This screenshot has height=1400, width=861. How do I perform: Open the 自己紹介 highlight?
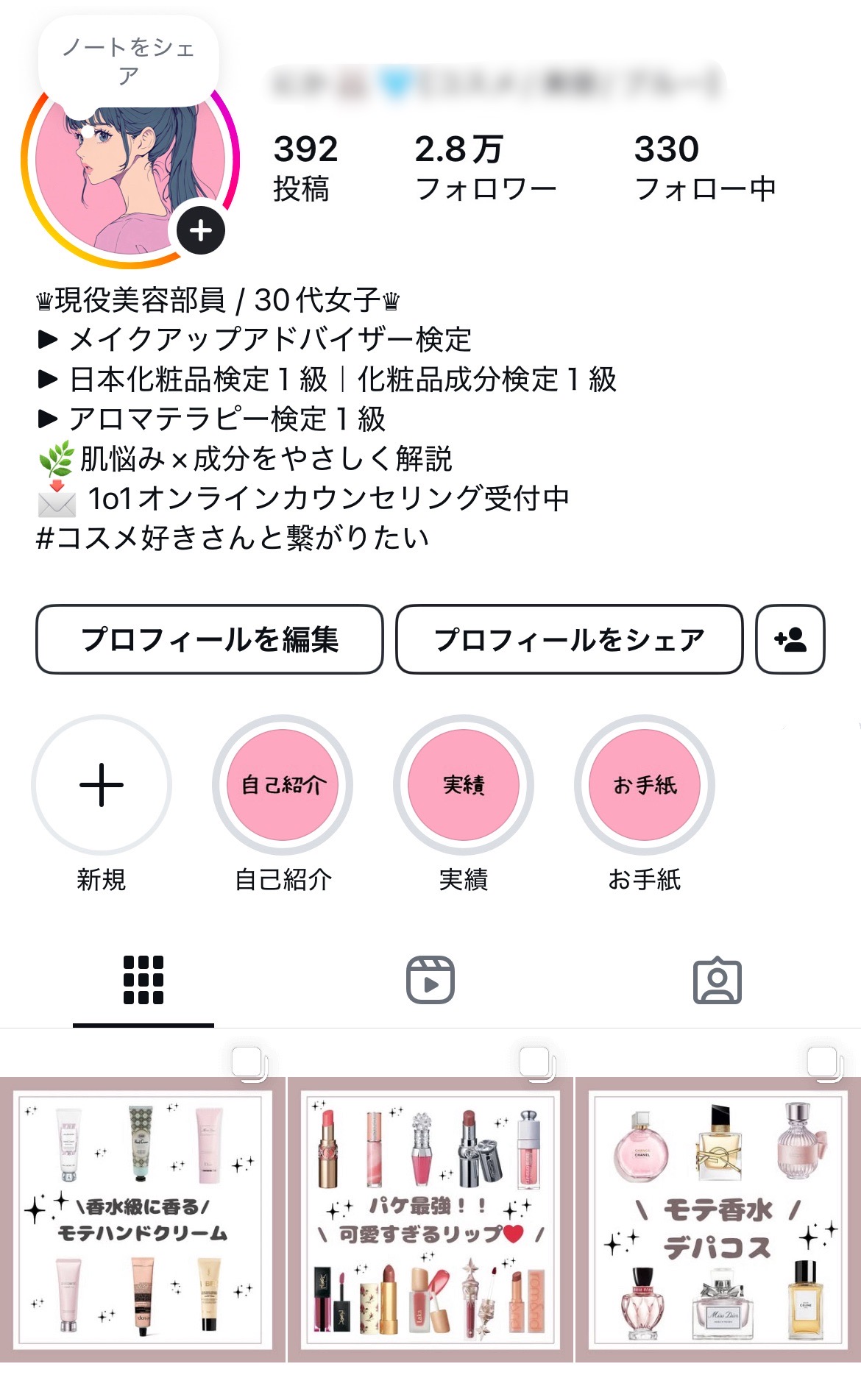(x=283, y=803)
